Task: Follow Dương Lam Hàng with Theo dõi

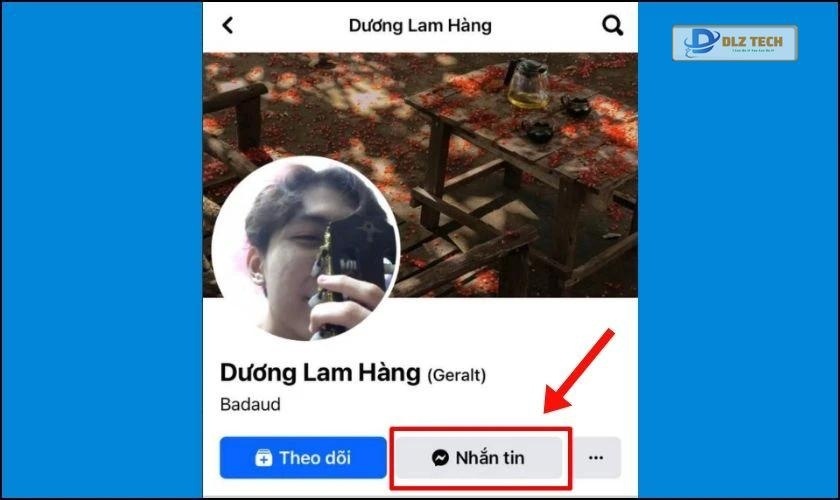Action: click(x=303, y=458)
